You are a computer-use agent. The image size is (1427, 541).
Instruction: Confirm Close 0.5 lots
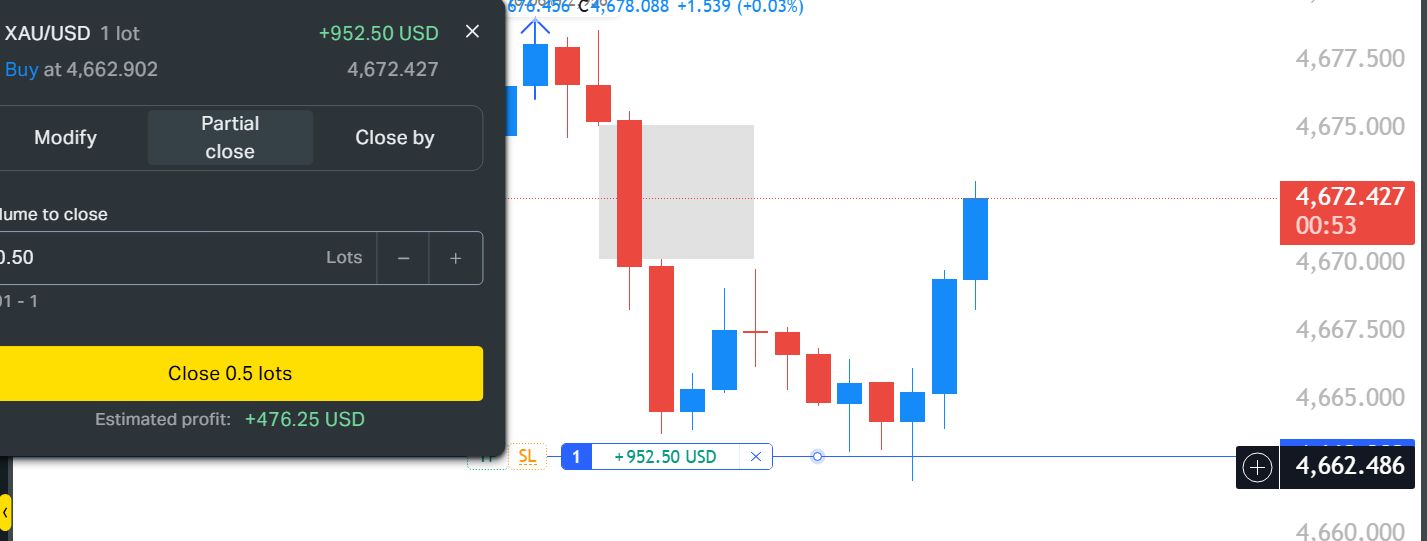point(230,374)
